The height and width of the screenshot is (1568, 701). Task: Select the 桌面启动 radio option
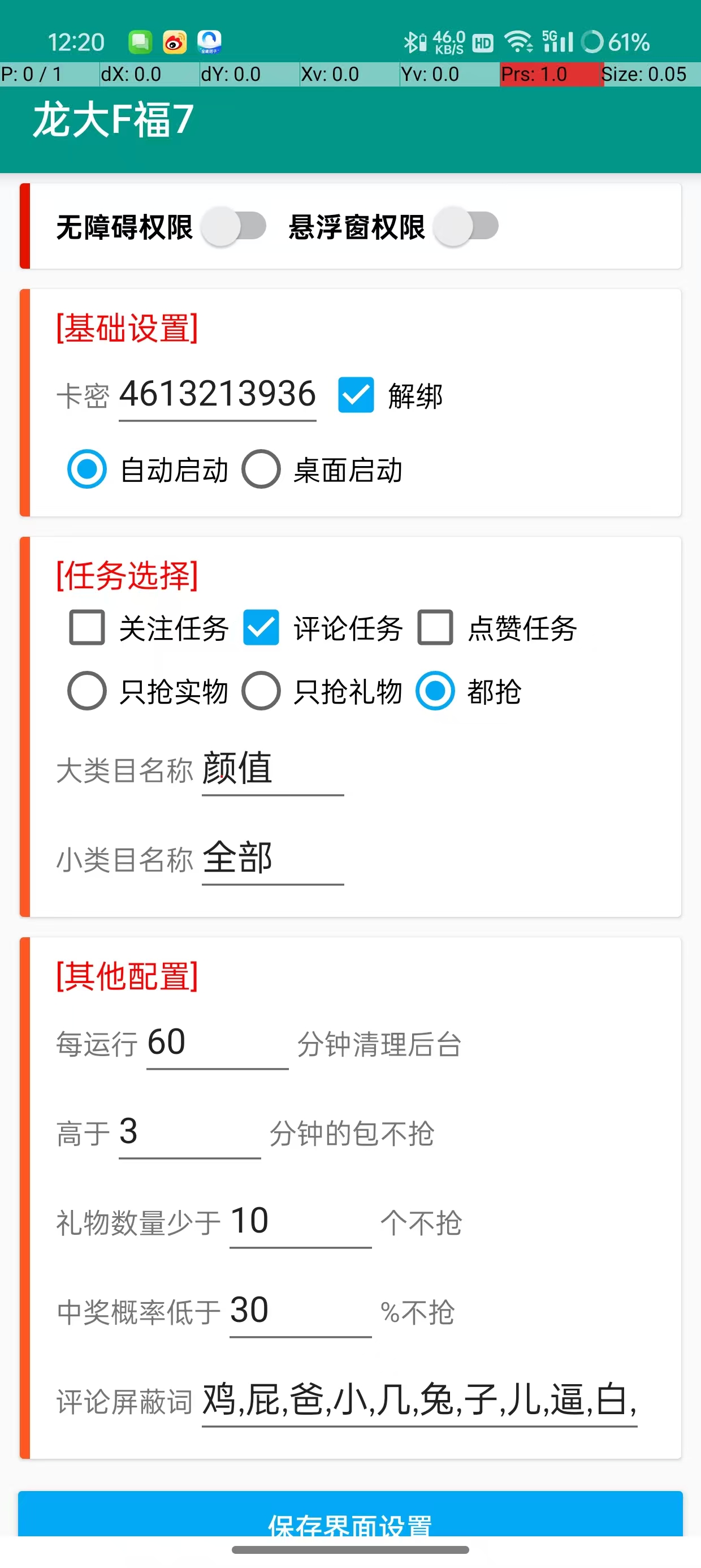point(262,469)
